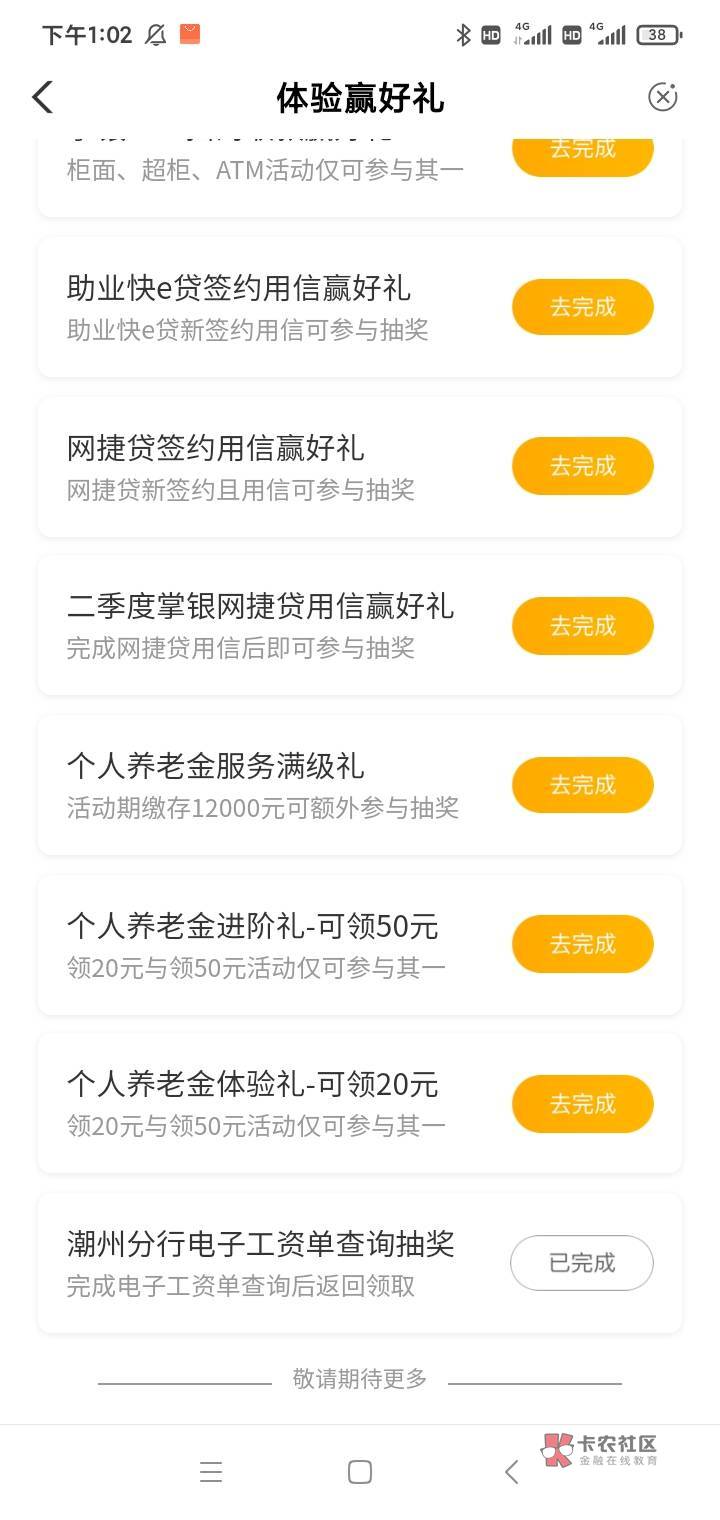Tap 去完成 for 二季度掌银网捷贷用信赢好礼
The image size is (720, 1520).
pos(582,626)
